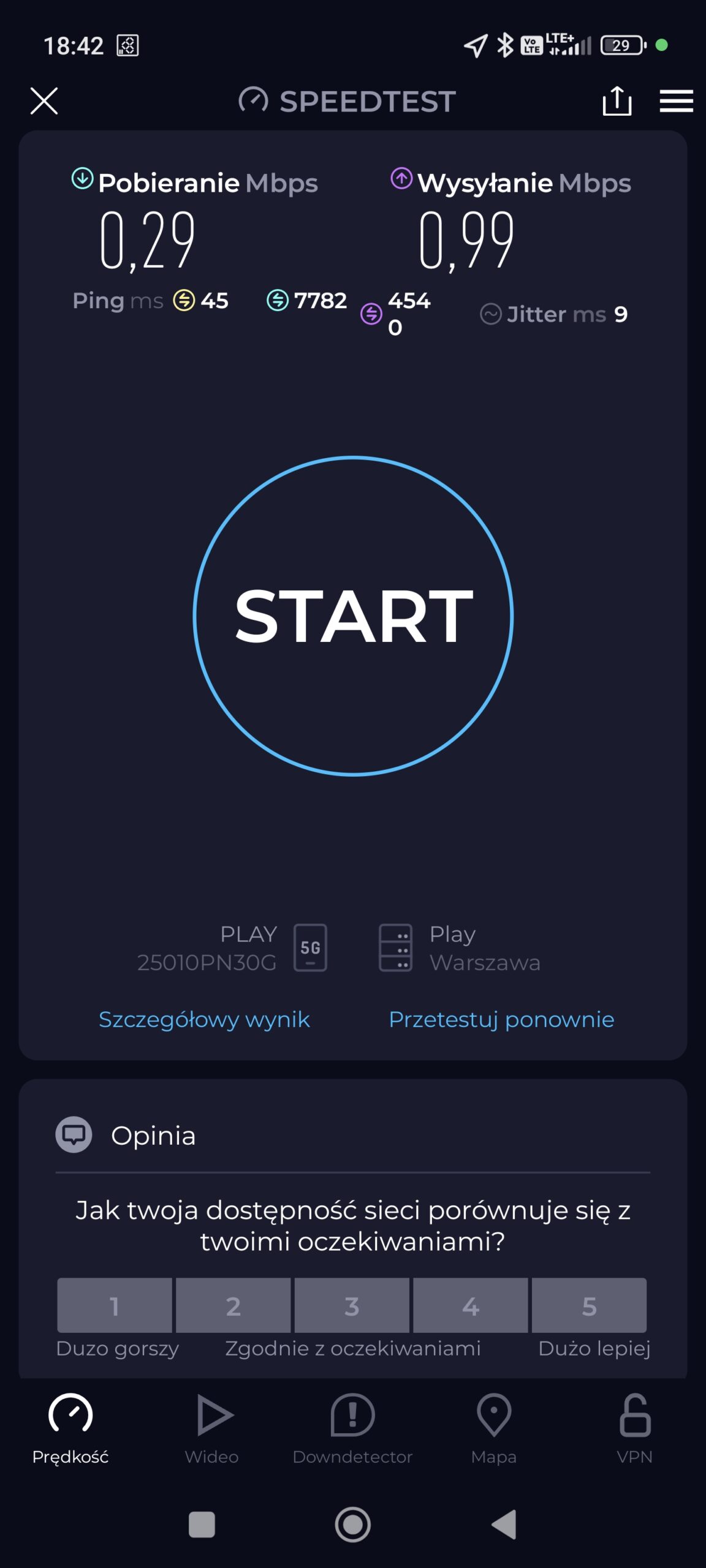Share the speed test result
The width and height of the screenshot is (706, 1568).
pyautogui.click(x=617, y=101)
